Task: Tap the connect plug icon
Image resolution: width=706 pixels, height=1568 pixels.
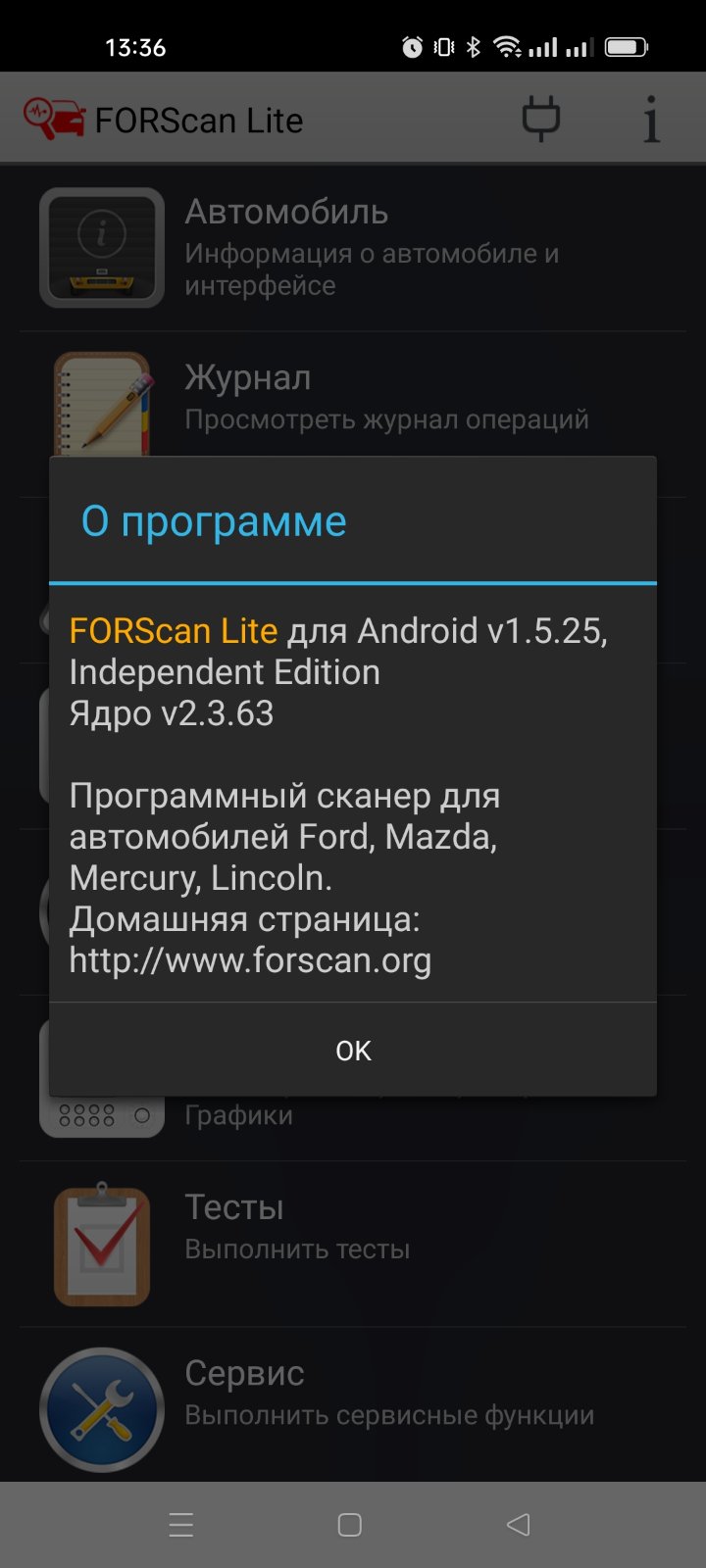Action: click(x=540, y=120)
